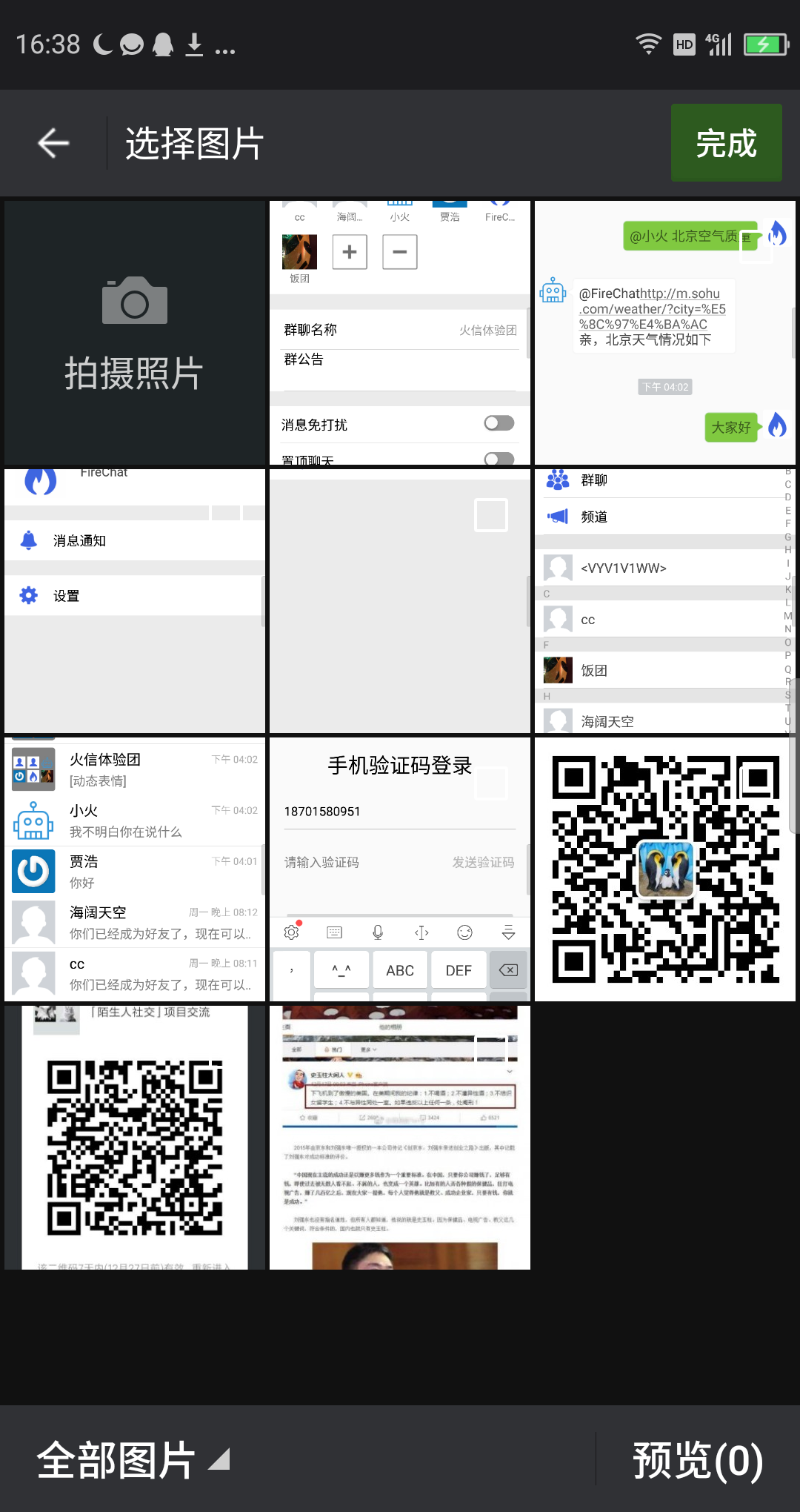Tick the checkbox on the blank gray image

(x=491, y=515)
